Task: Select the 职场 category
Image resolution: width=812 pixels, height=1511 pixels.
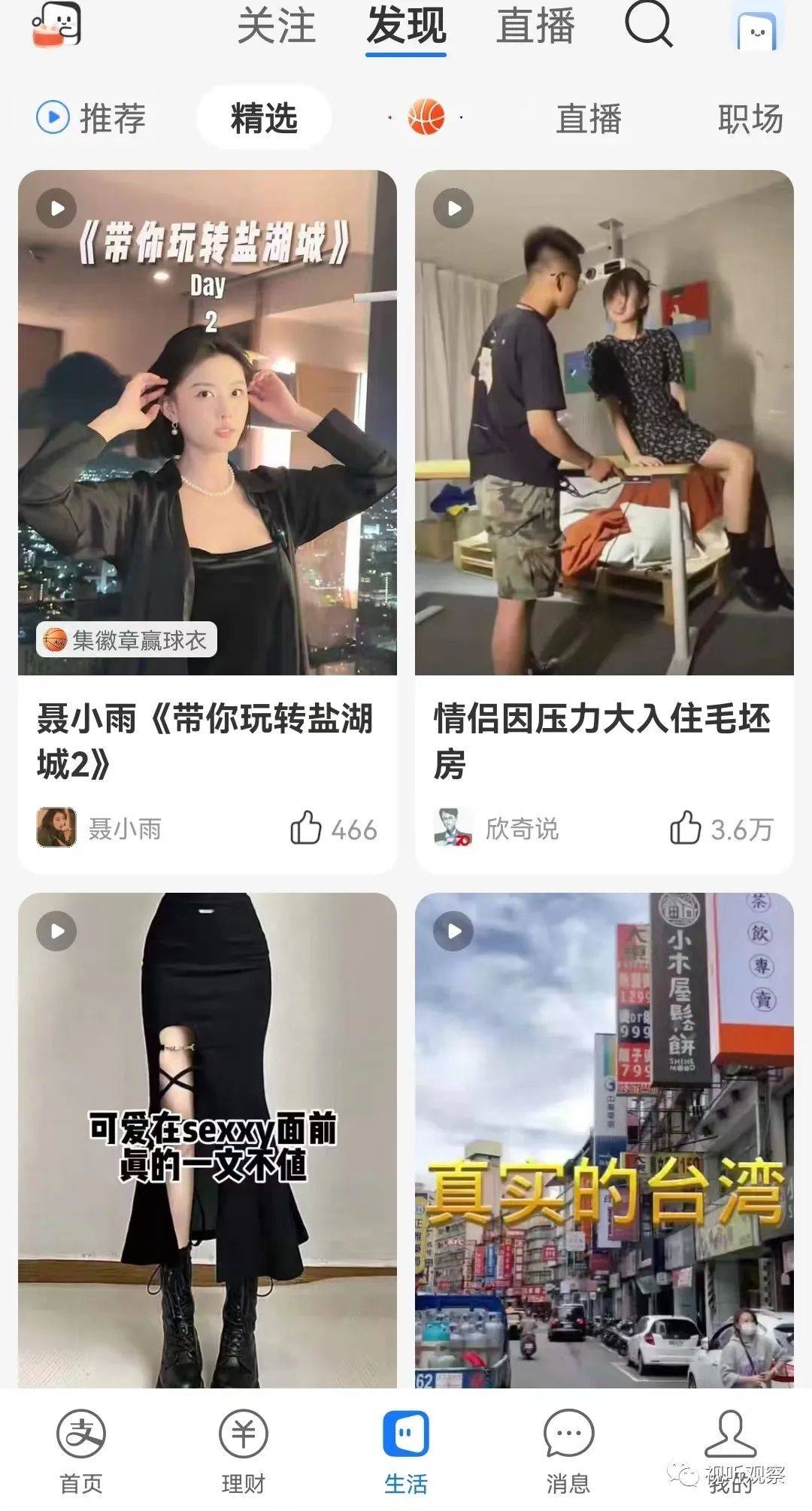Action: click(750, 118)
